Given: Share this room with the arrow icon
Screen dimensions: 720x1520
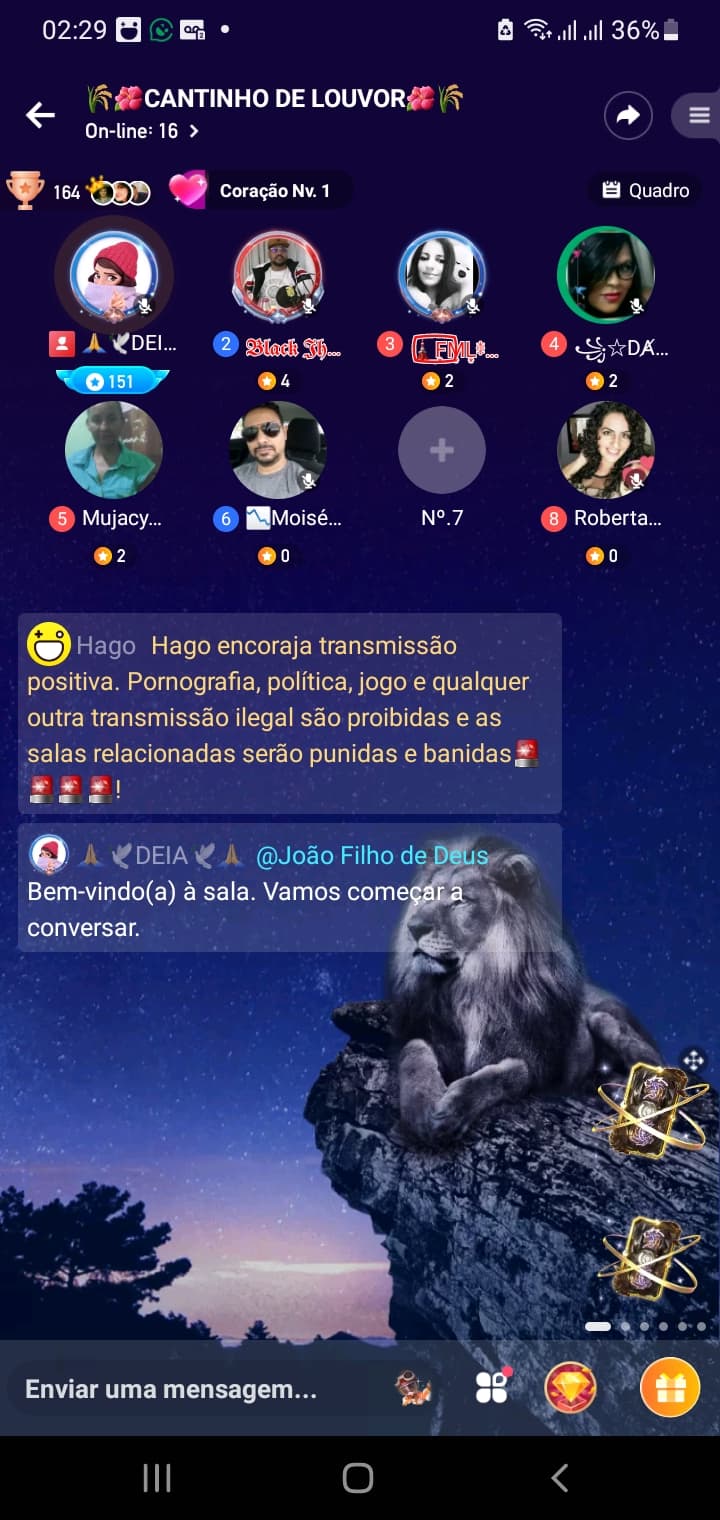Looking at the screenshot, I should coord(628,116).
